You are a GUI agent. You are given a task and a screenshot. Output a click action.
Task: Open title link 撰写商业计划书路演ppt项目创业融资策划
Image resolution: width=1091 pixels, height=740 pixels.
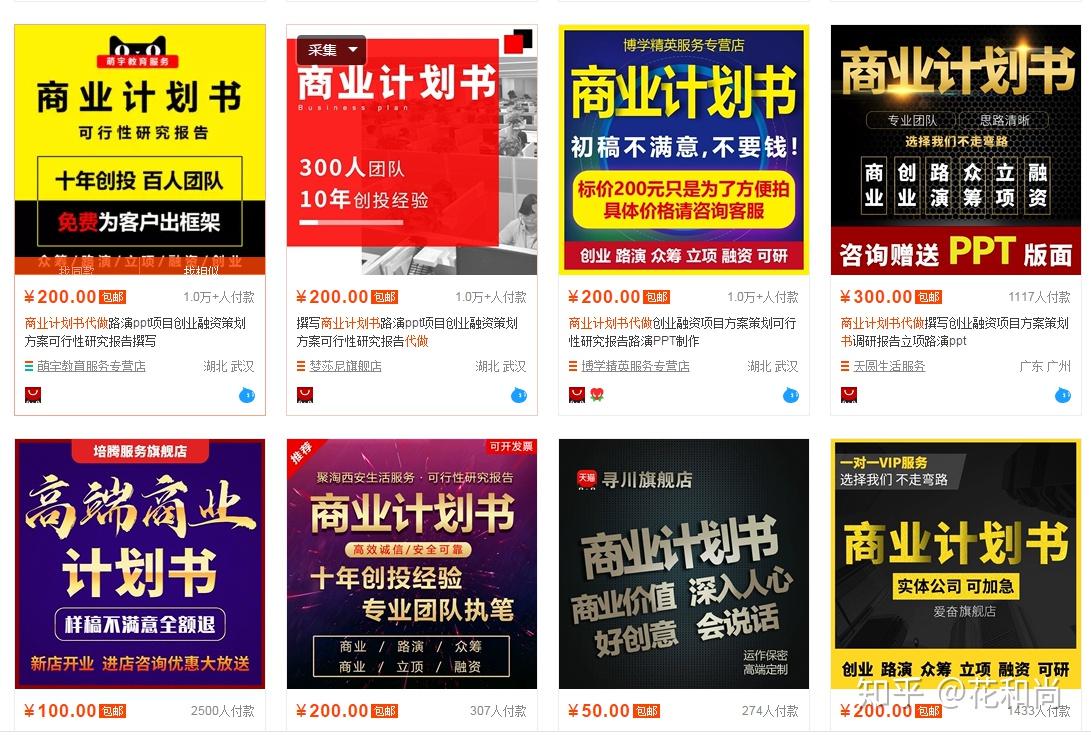click(x=407, y=324)
